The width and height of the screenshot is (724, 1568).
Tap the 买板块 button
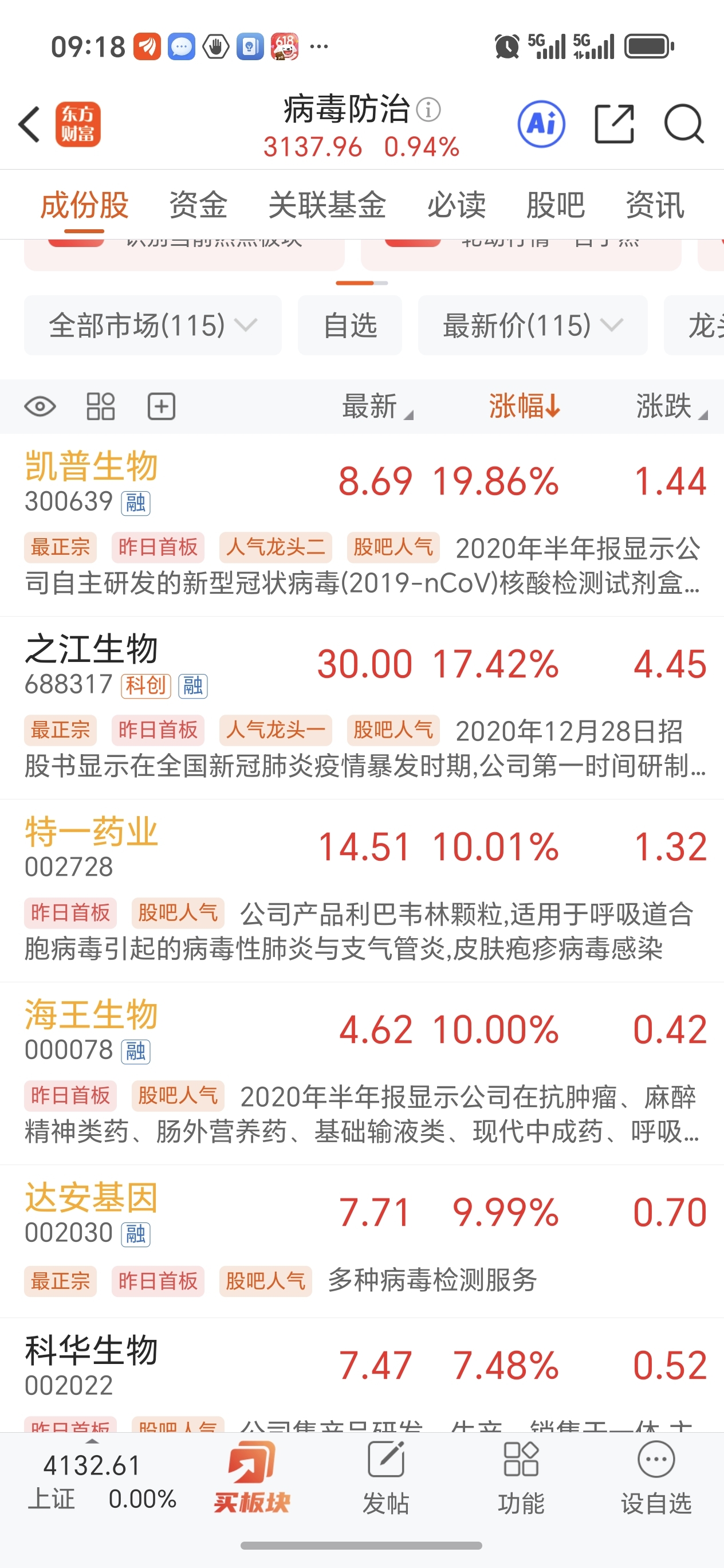251,1478
